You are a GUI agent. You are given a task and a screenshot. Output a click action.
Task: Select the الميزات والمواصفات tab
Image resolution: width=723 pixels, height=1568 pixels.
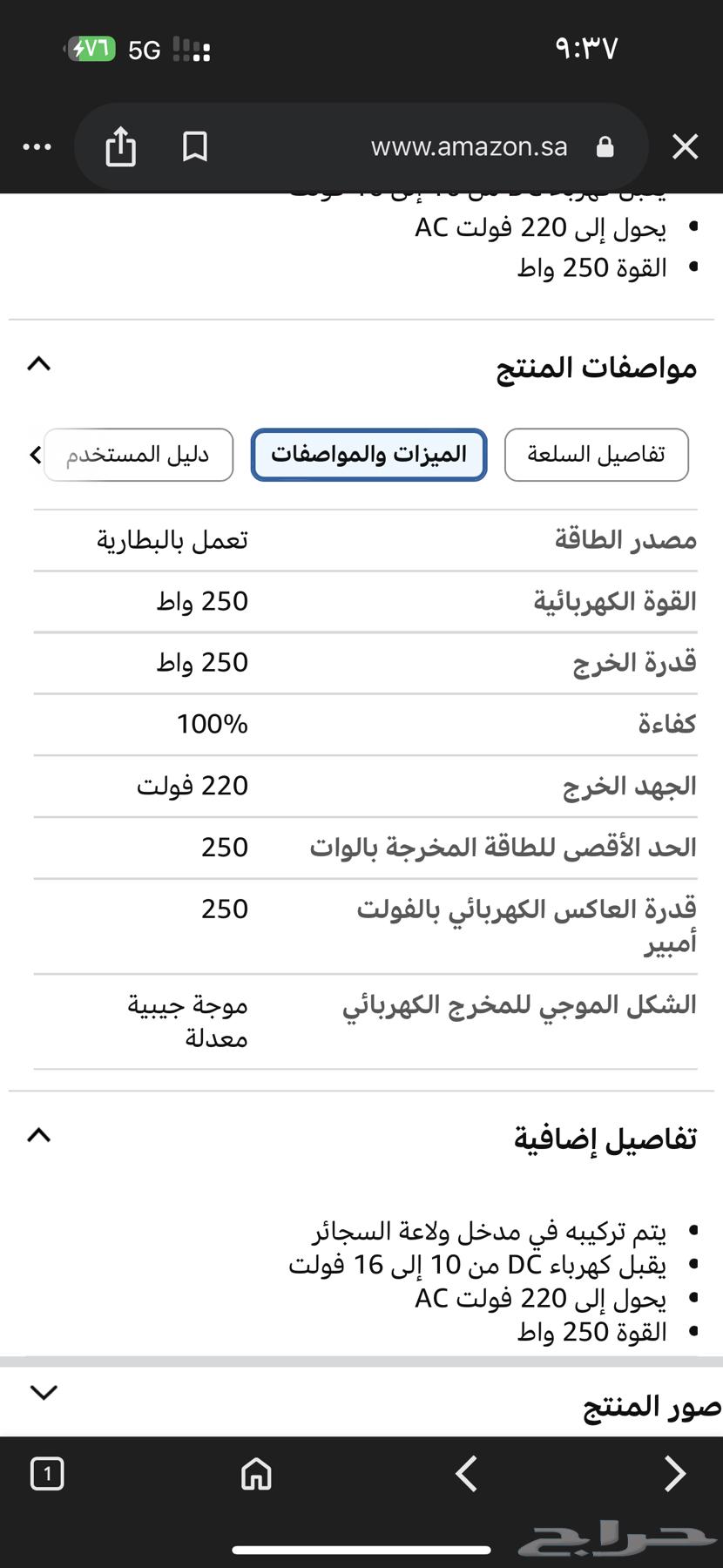[x=368, y=455]
